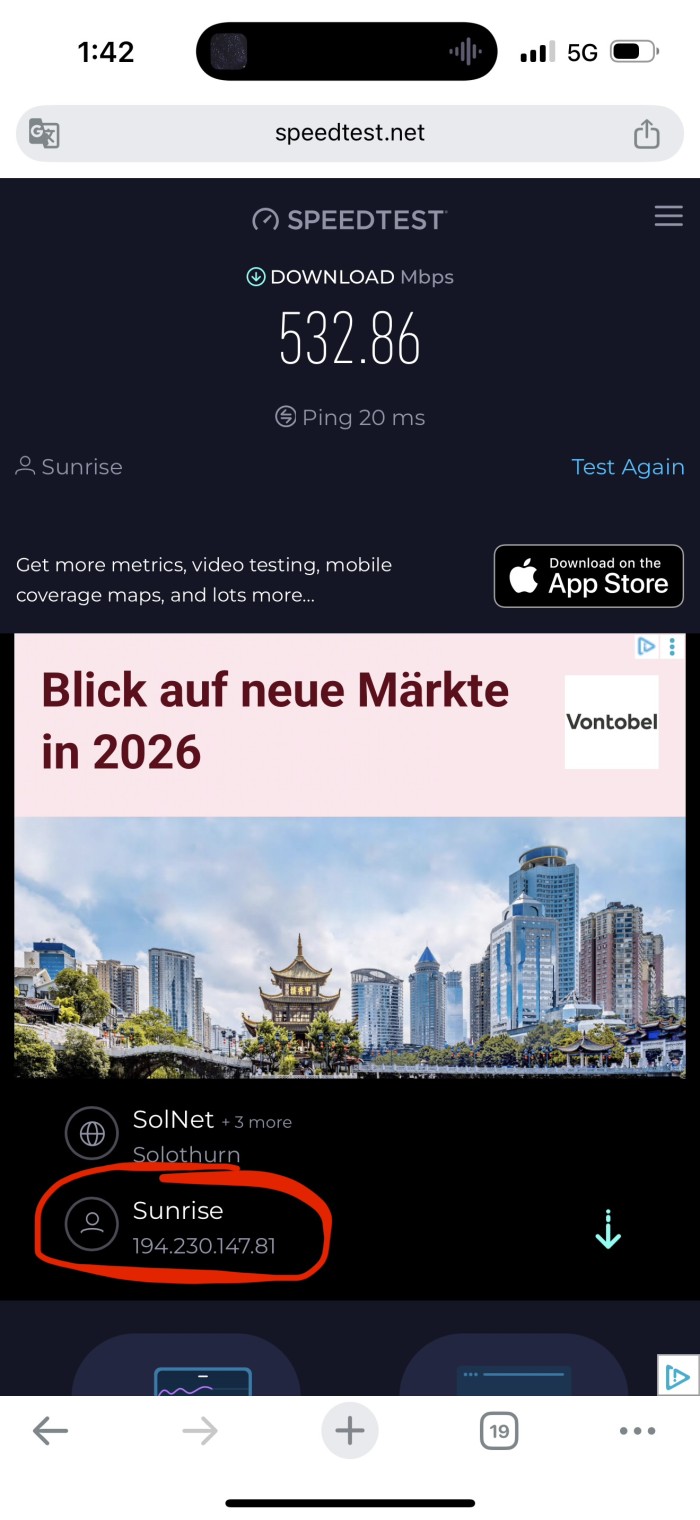Viewport: 700px width, 1520px height.
Task: Open the AdChoices info icon
Action: point(647,647)
